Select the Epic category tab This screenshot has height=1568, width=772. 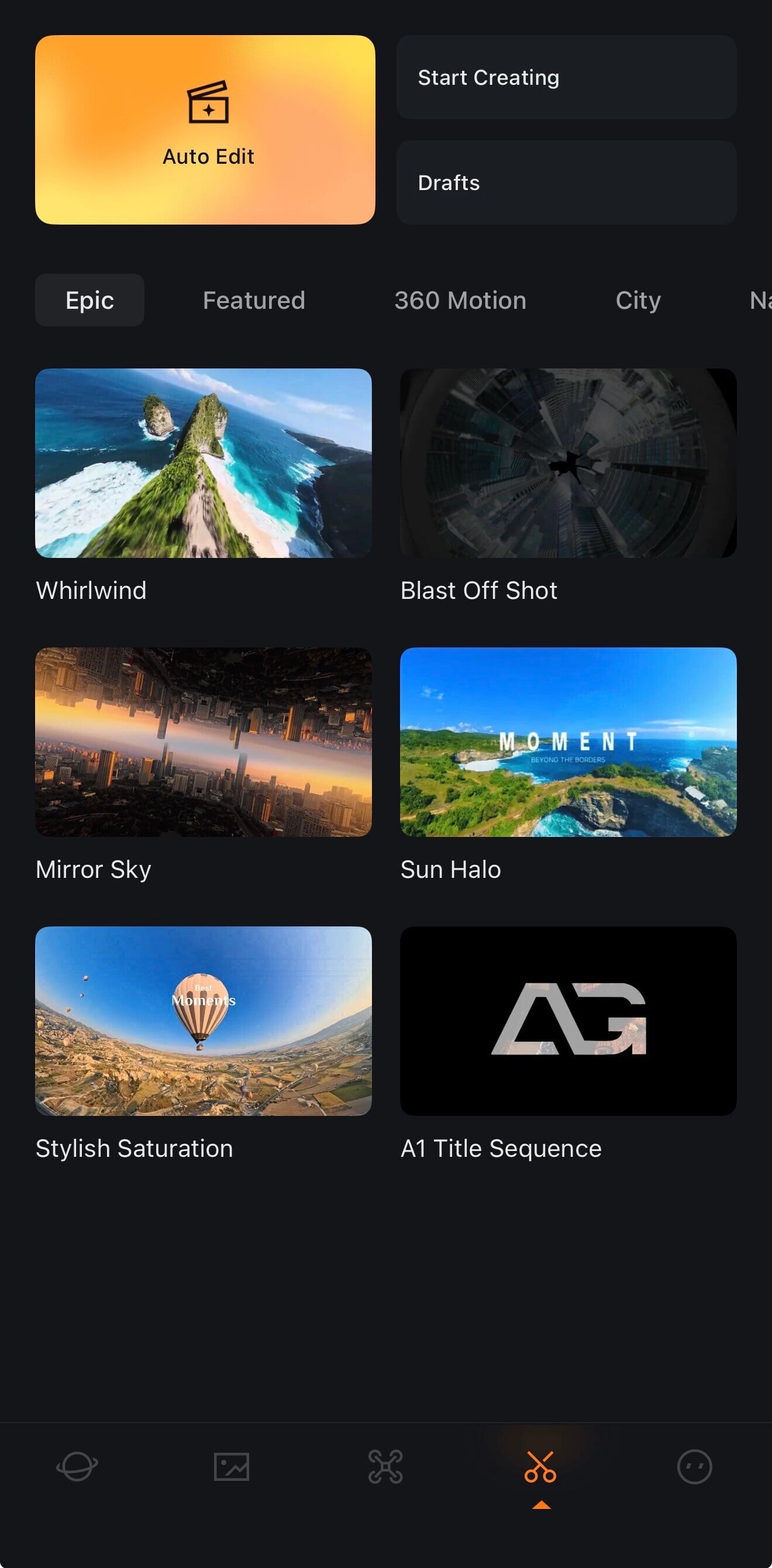[x=89, y=300]
